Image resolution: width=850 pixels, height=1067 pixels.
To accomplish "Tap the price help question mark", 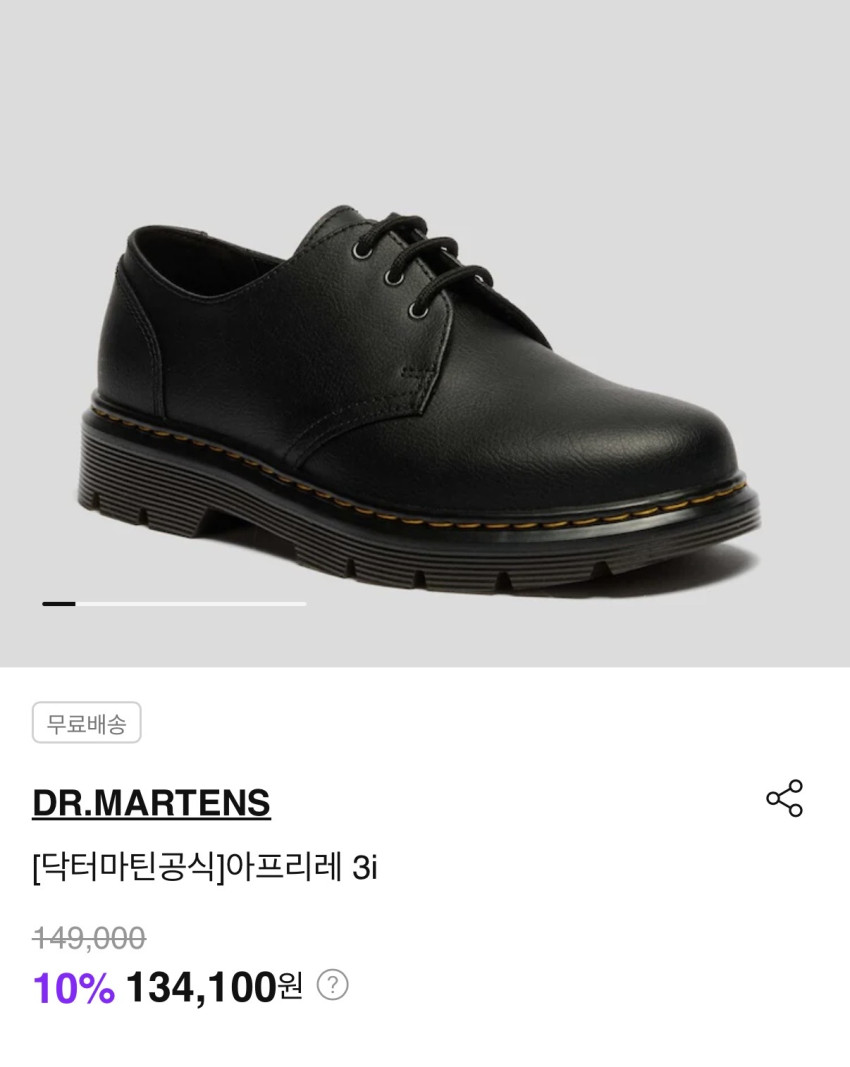I will point(333,985).
